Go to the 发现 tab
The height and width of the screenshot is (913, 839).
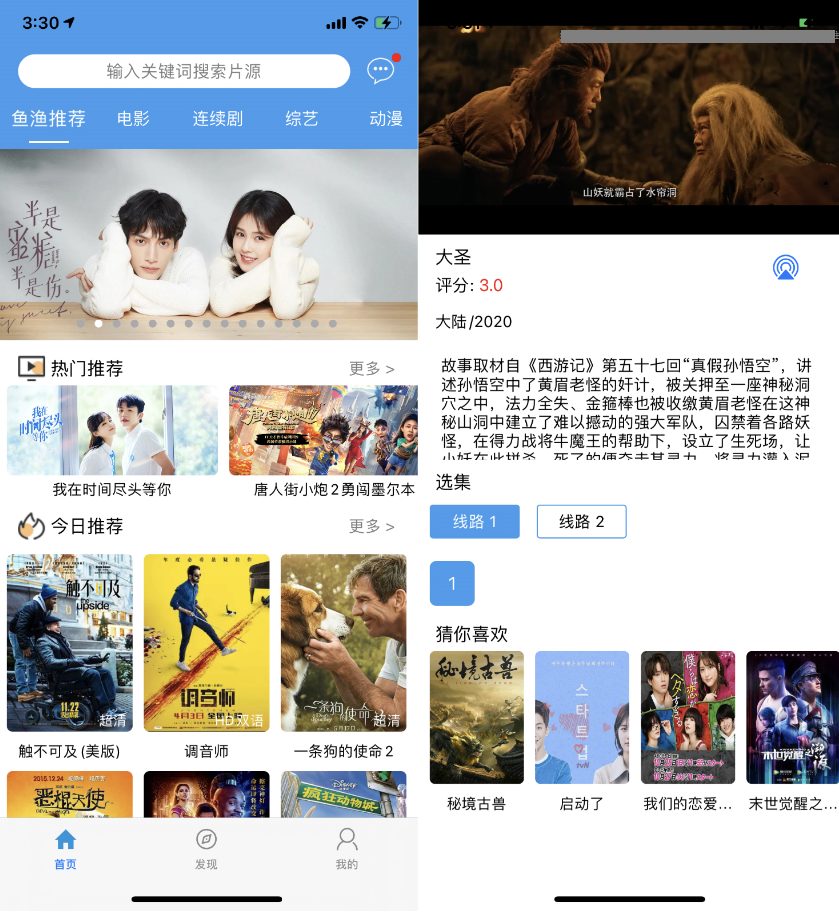tap(206, 848)
